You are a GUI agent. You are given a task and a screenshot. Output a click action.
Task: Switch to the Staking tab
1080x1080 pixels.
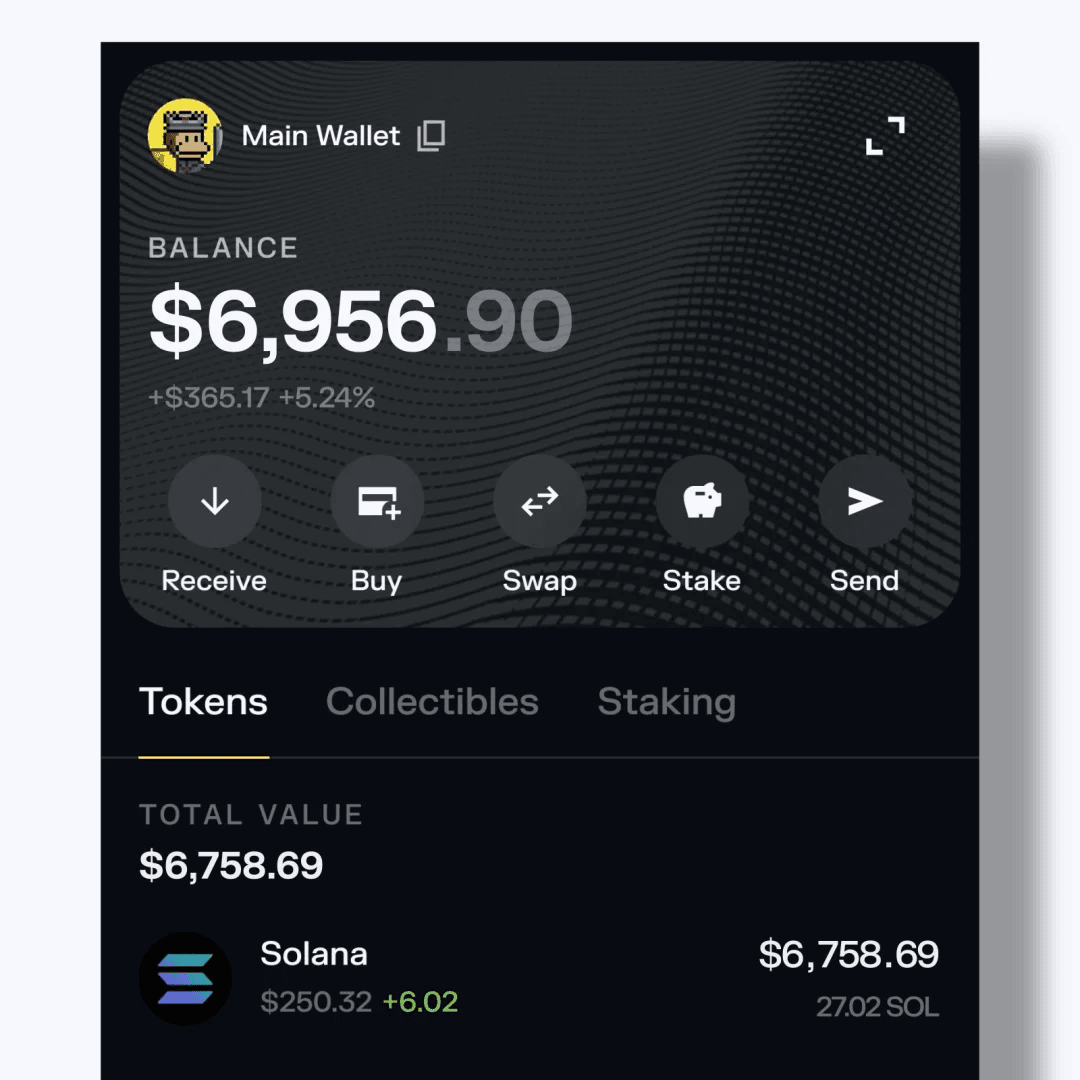click(666, 702)
